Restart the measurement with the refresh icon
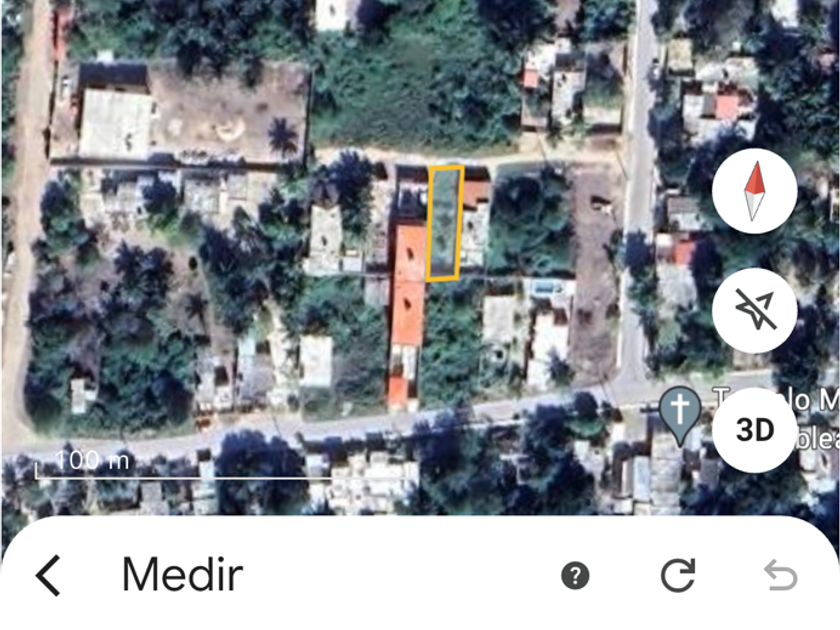This screenshot has width=840, height=630. click(x=677, y=575)
